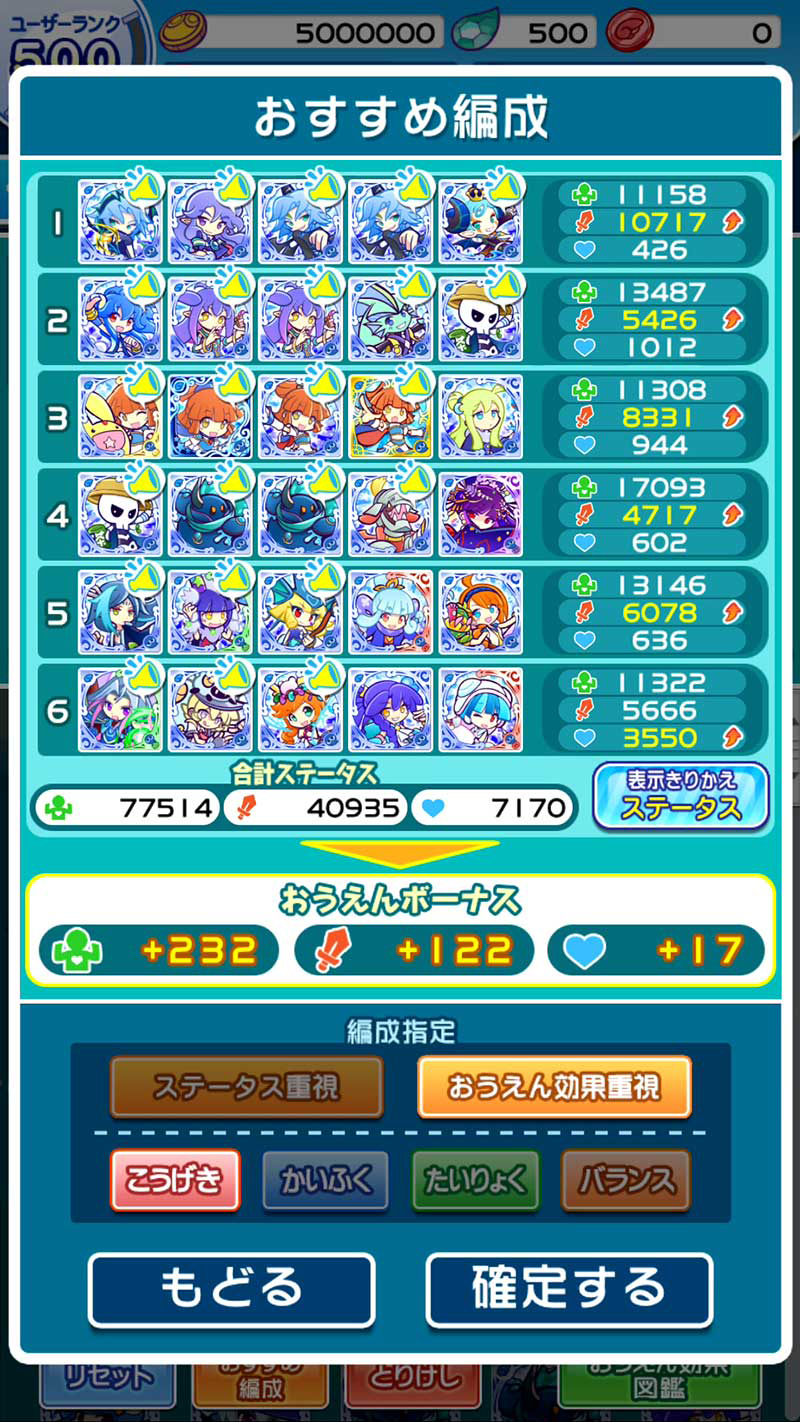Choose おうえん効果重視 formation mode
The height and width of the screenshot is (1422, 800).
(554, 1087)
